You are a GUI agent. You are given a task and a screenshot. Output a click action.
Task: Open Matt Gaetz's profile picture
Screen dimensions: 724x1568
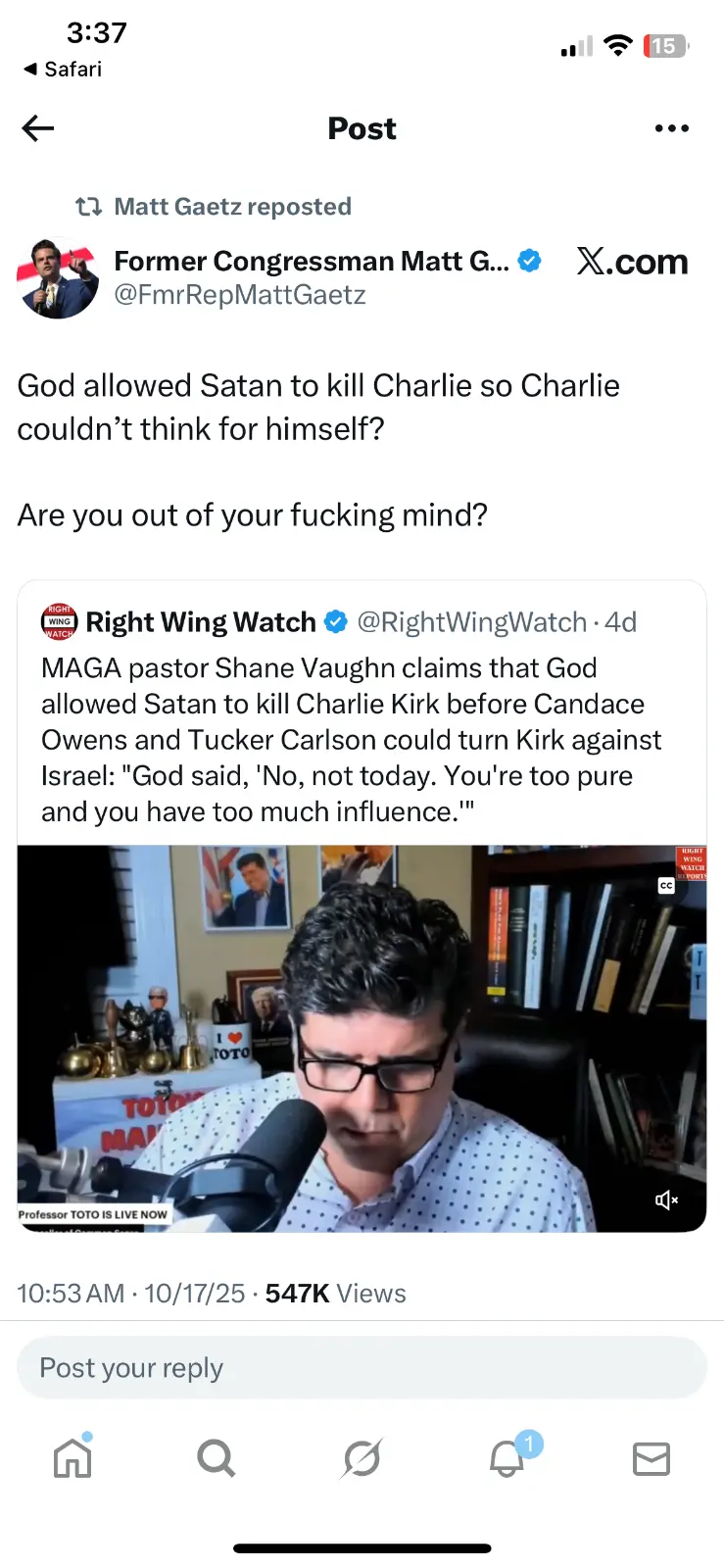[x=58, y=277]
